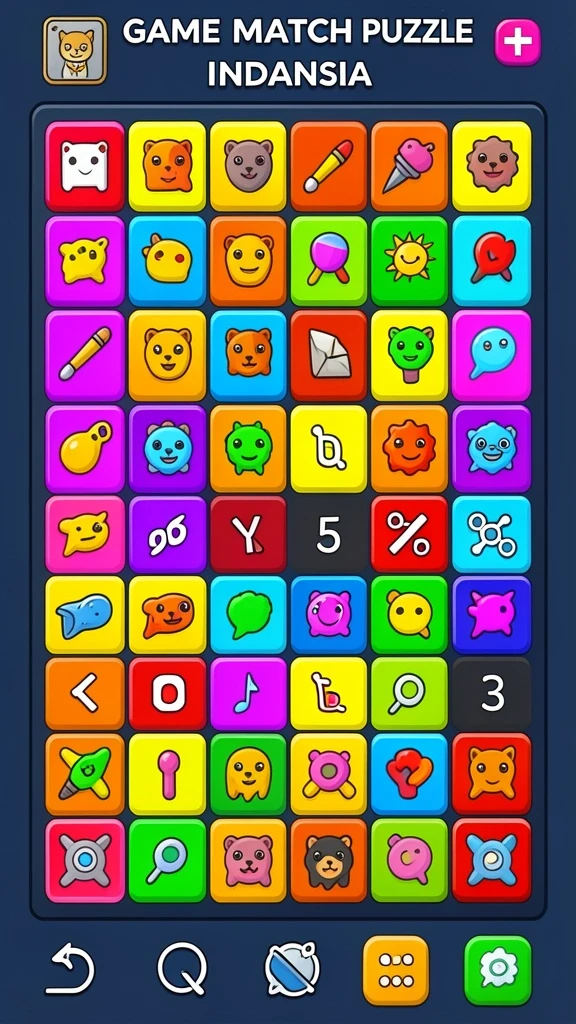Tap the pink plus button
The image size is (576, 1024).
(518, 42)
